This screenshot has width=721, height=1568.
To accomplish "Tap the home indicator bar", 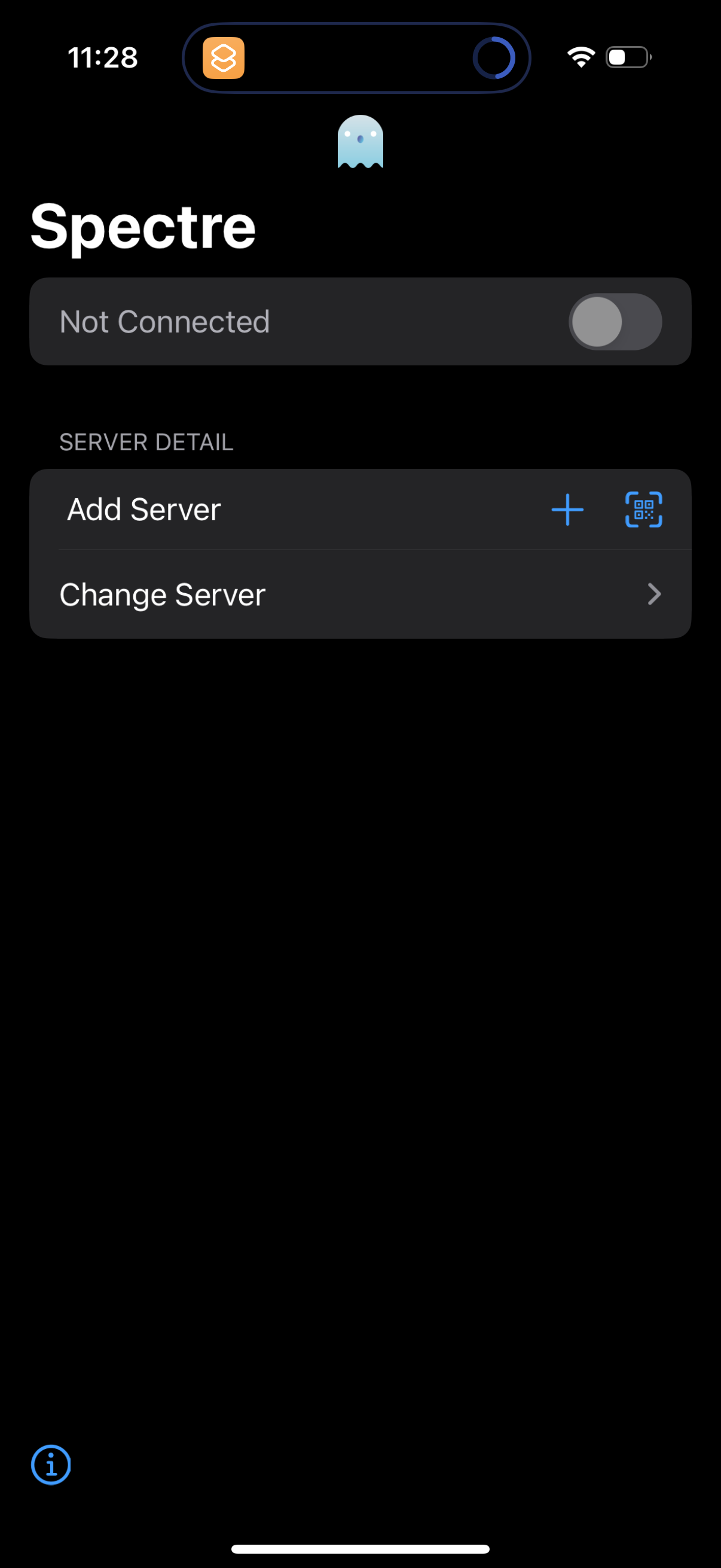I will (360, 1548).
